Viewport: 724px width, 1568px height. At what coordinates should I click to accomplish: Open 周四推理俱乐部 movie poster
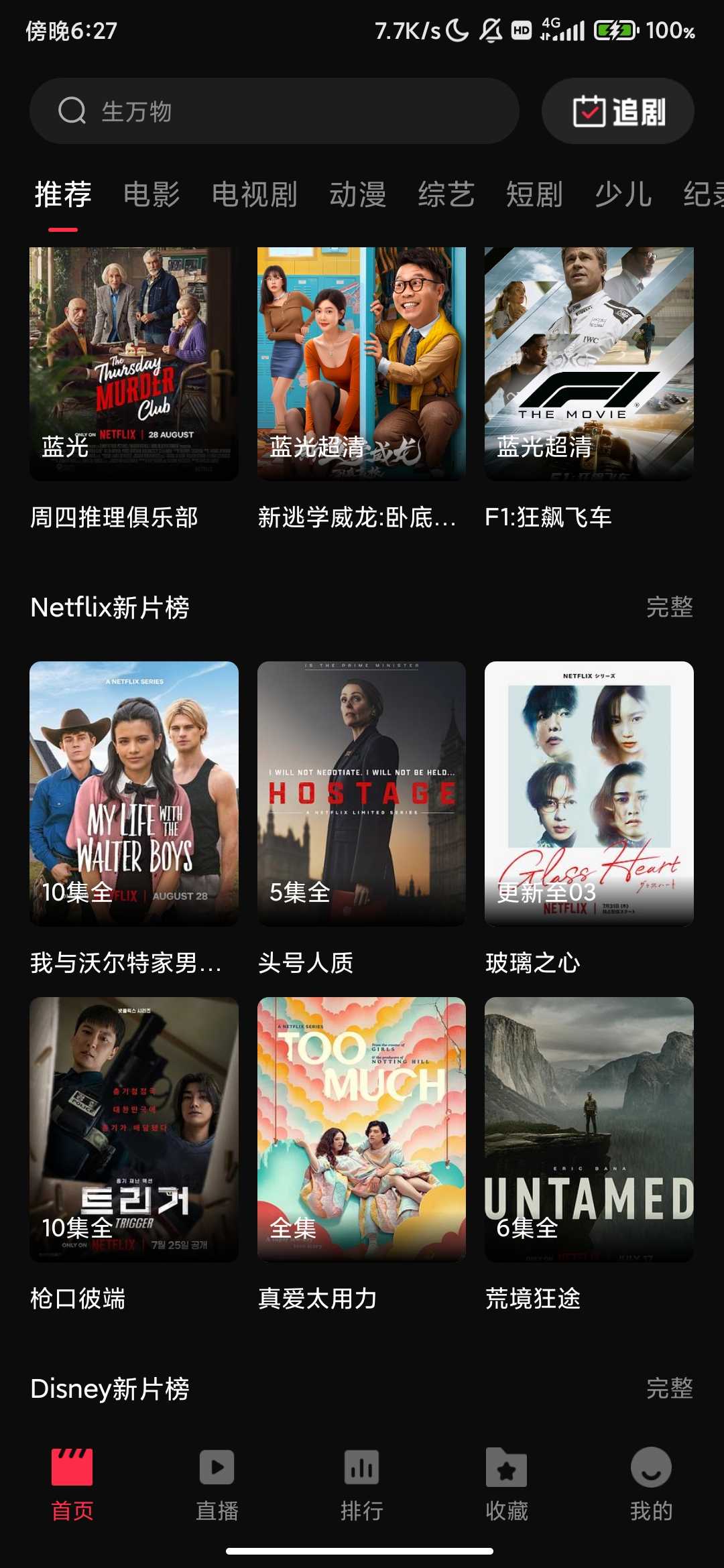(x=134, y=364)
